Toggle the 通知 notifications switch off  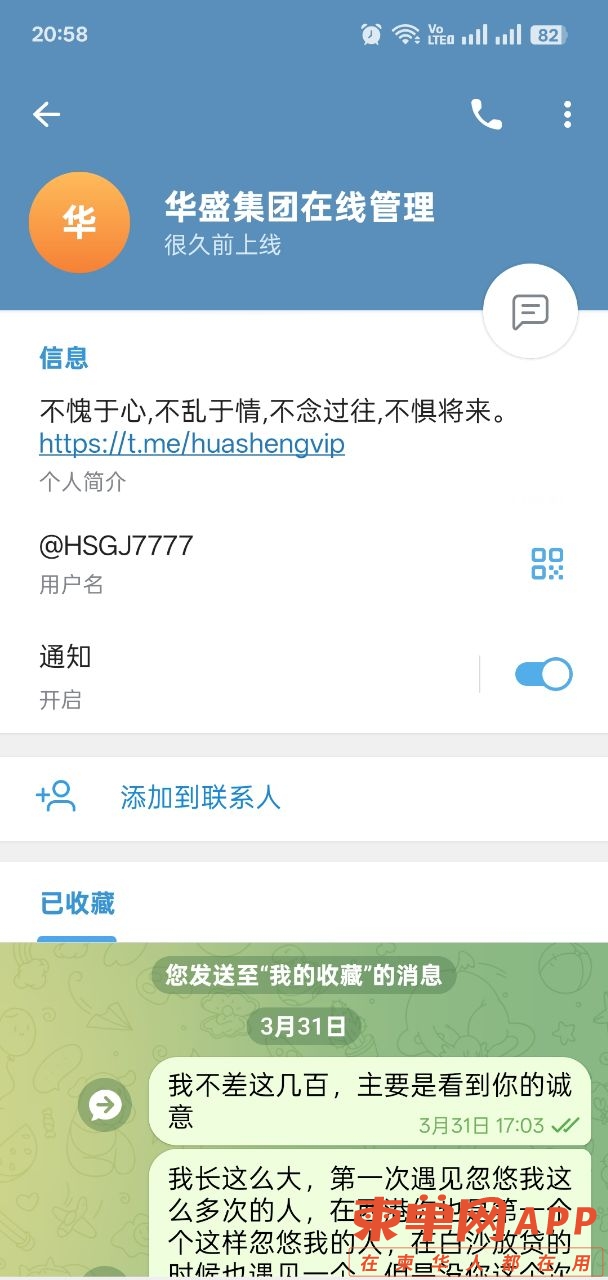pyautogui.click(x=543, y=674)
